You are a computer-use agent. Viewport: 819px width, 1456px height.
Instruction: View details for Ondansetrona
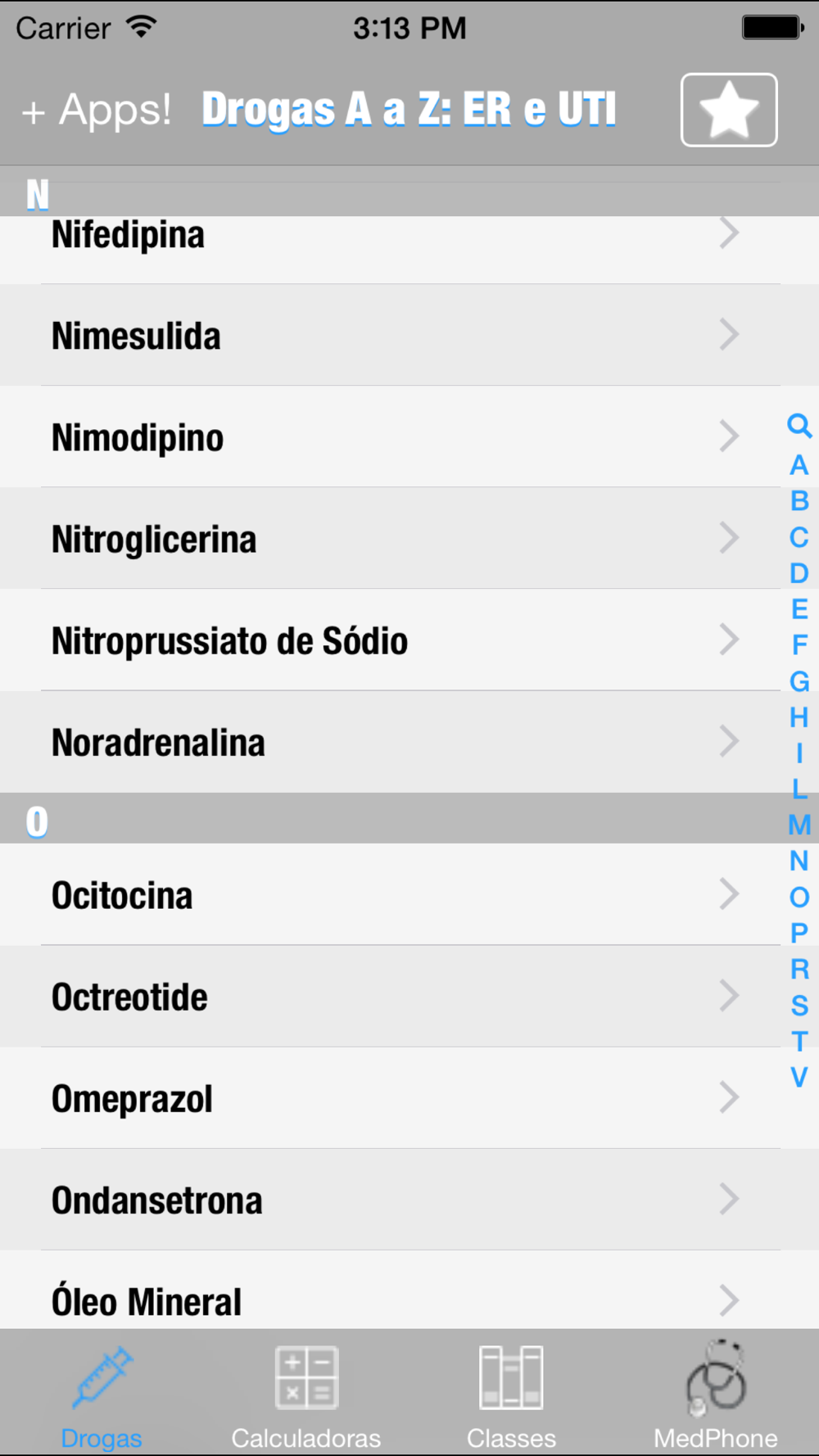coord(390,1199)
